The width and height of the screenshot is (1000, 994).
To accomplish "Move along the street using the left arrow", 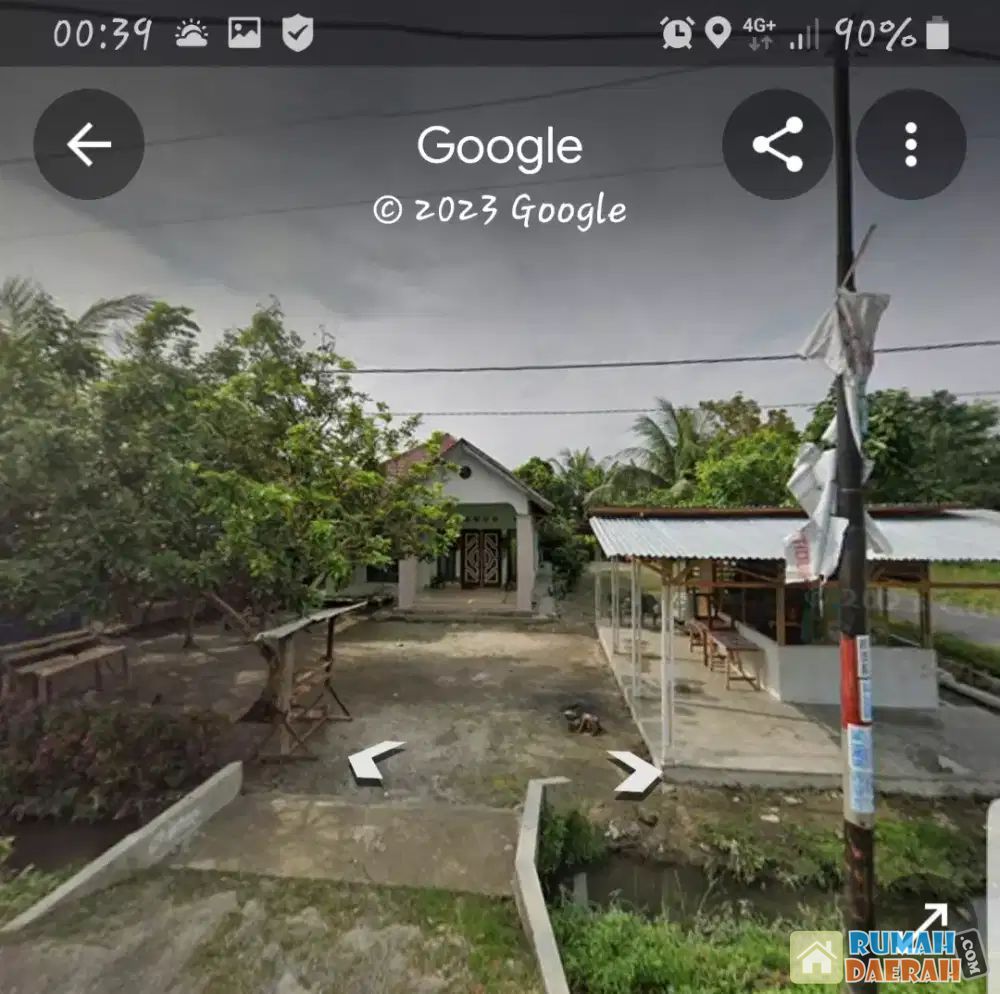I will [x=374, y=761].
